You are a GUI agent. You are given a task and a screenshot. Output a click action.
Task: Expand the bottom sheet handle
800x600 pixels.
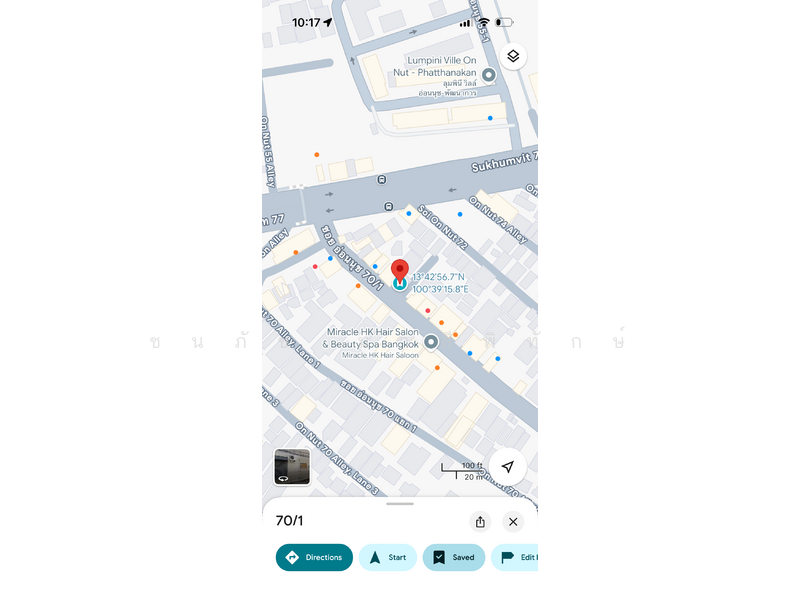pyautogui.click(x=400, y=504)
